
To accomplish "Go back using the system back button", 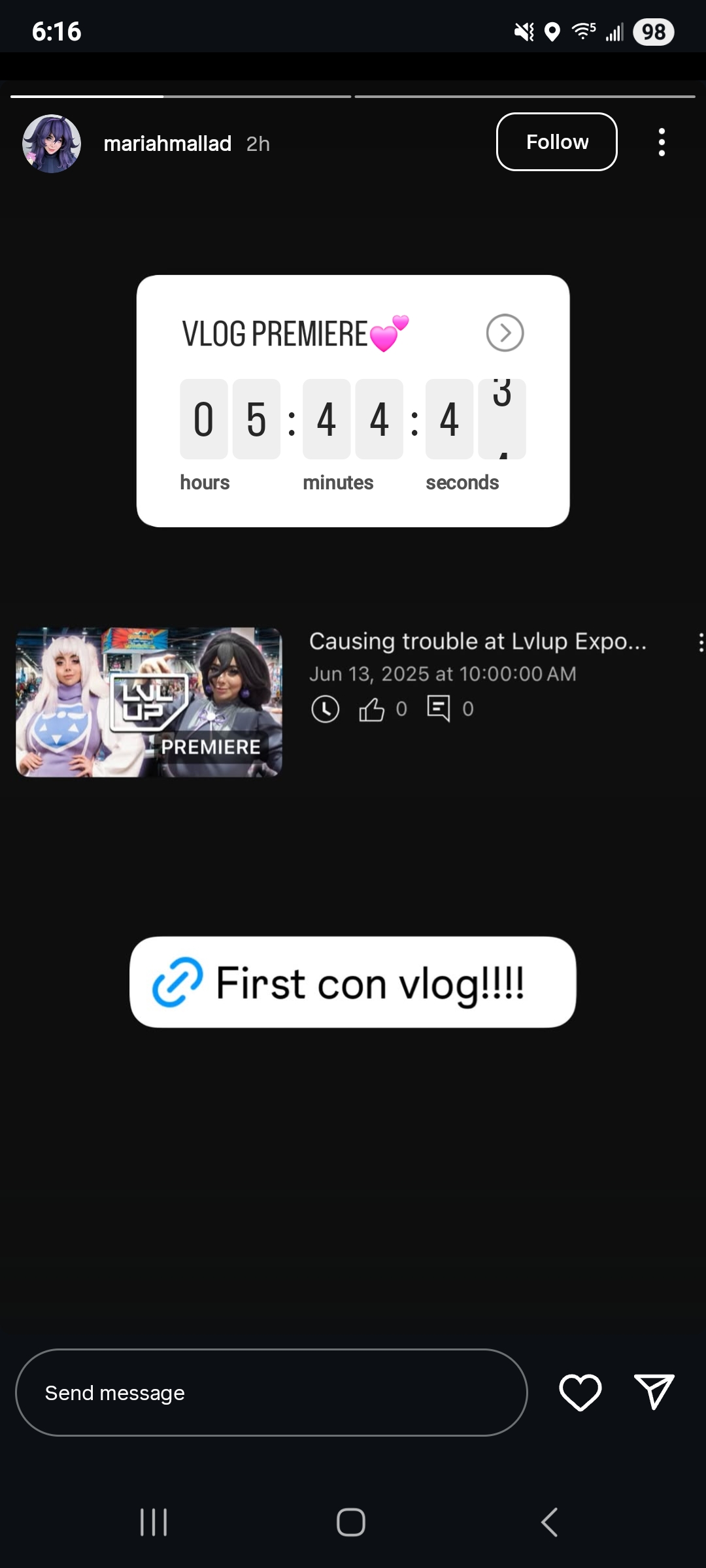I will pos(550,1522).
